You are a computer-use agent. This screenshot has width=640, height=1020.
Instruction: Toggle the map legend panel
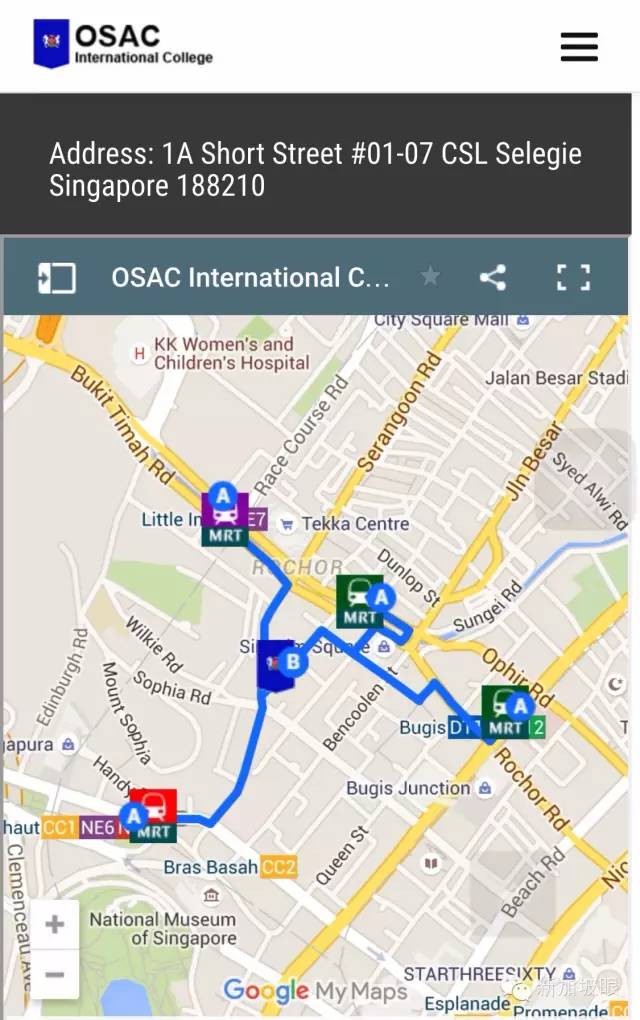tap(56, 277)
